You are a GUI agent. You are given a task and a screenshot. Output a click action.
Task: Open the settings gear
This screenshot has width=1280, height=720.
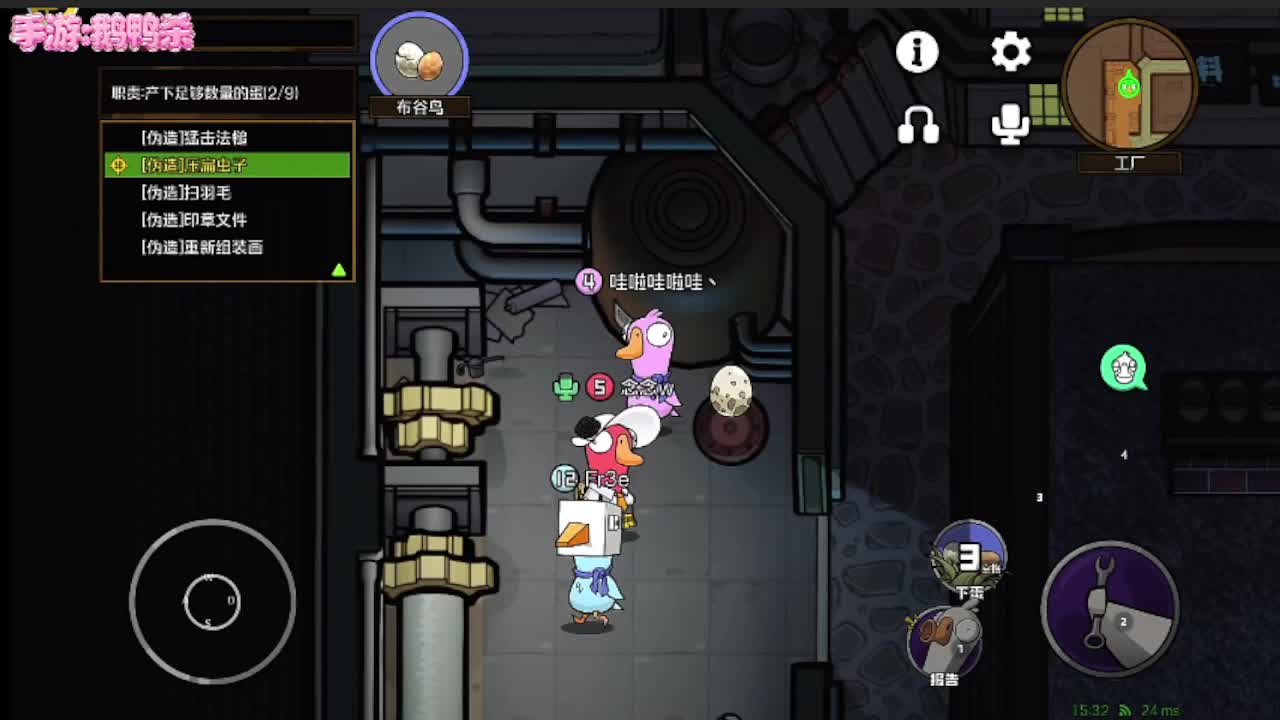click(1010, 52)
